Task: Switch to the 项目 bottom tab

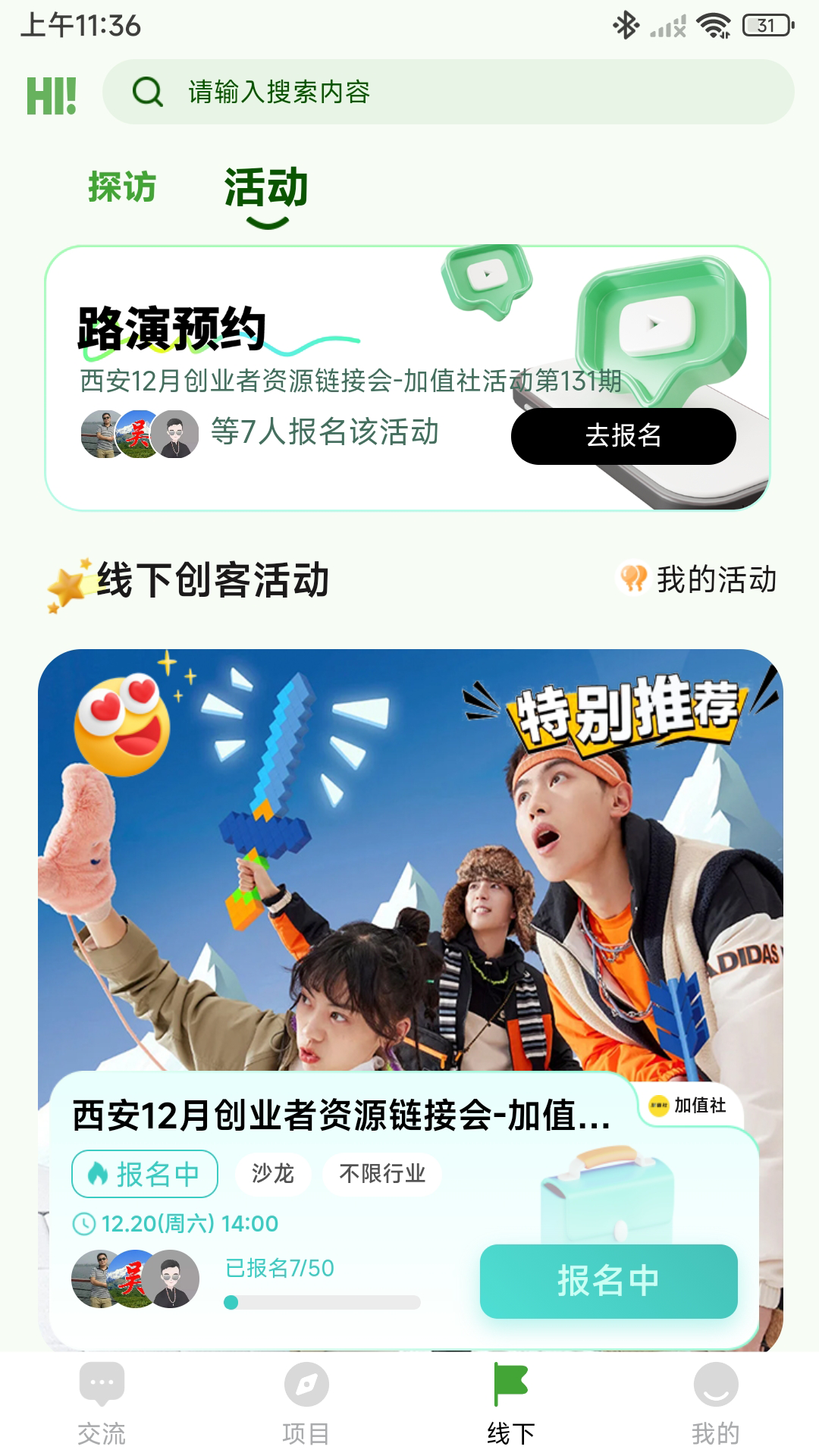Action: tap(306, 1404)
